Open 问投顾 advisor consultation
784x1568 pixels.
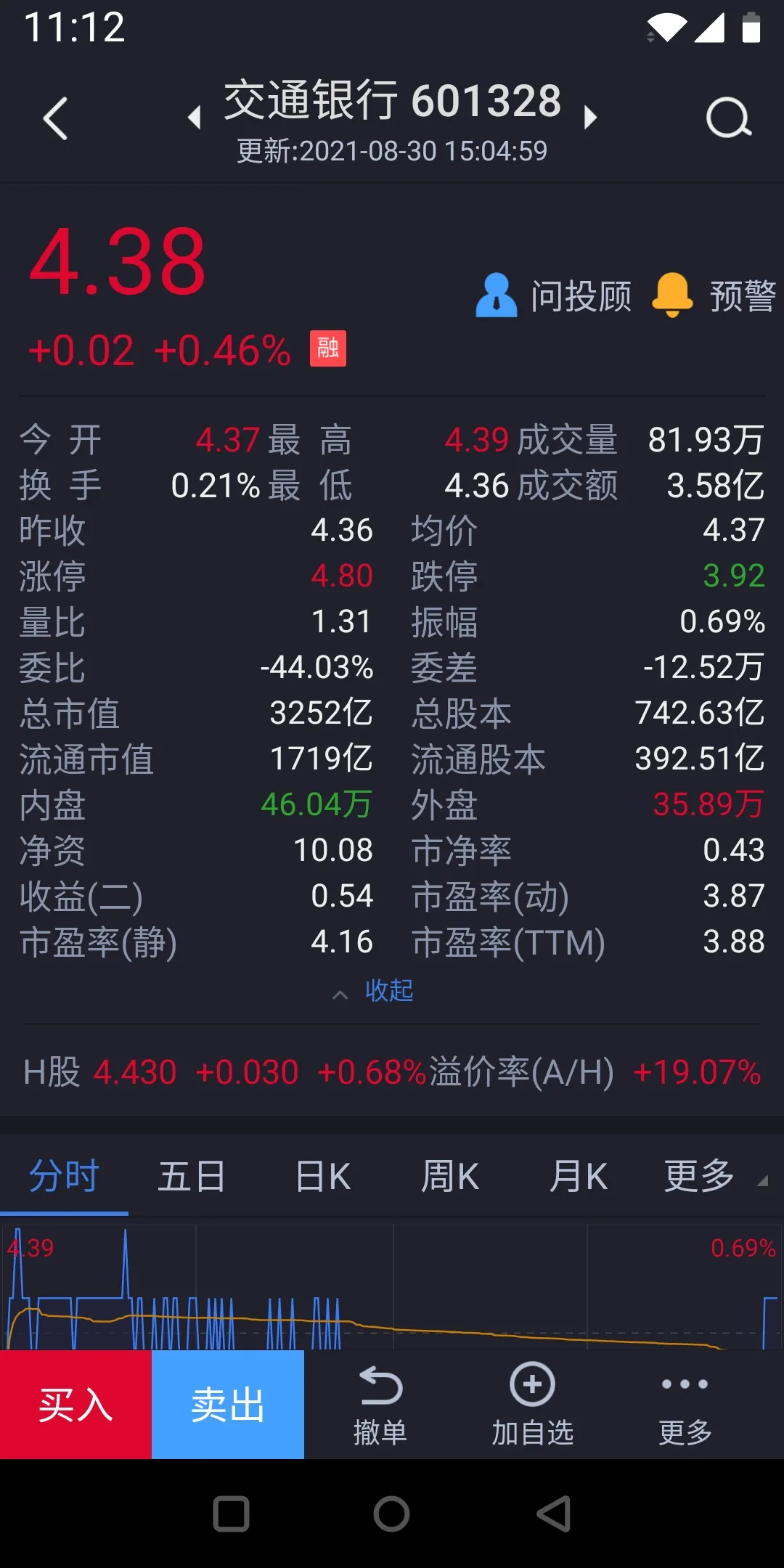click(x=553, y=295)
